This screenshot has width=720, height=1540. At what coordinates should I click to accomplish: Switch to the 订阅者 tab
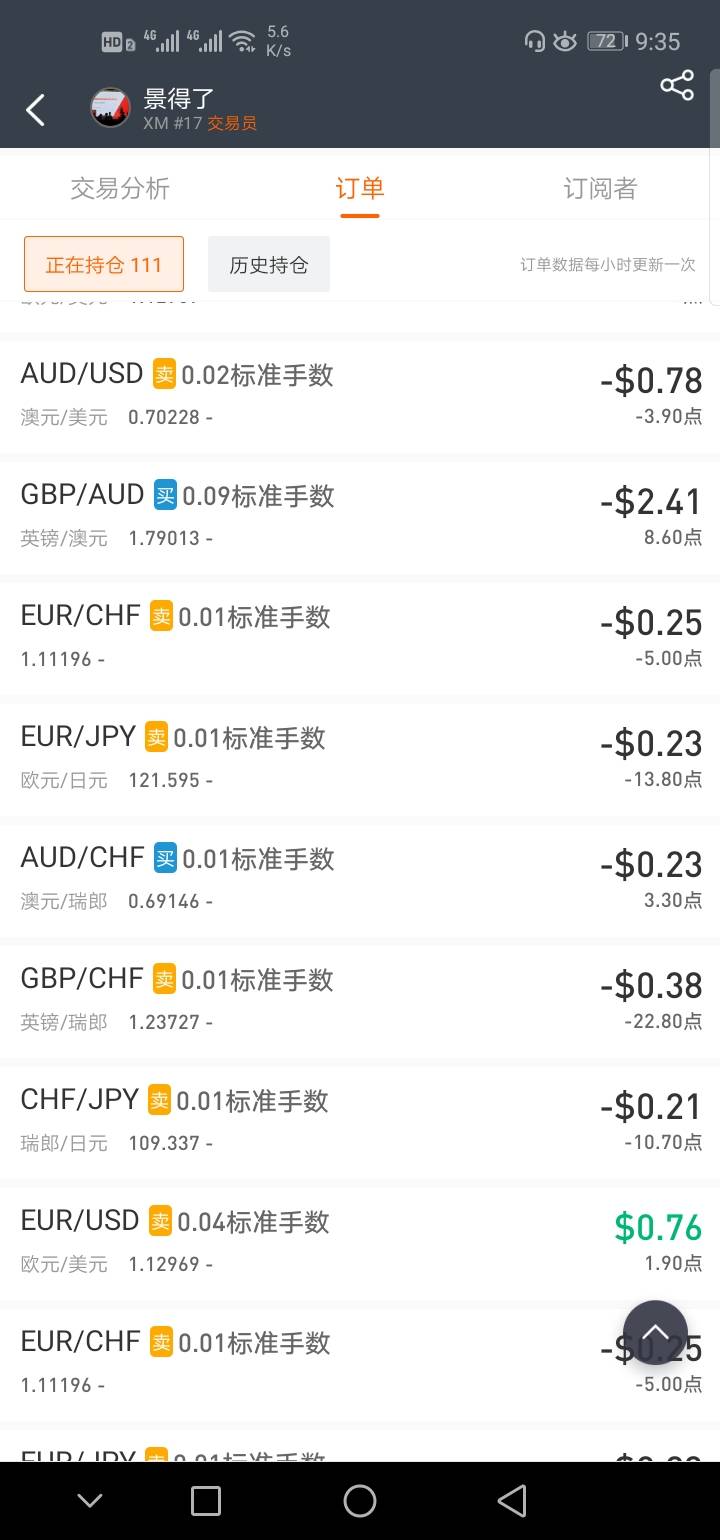pos(600,188)
